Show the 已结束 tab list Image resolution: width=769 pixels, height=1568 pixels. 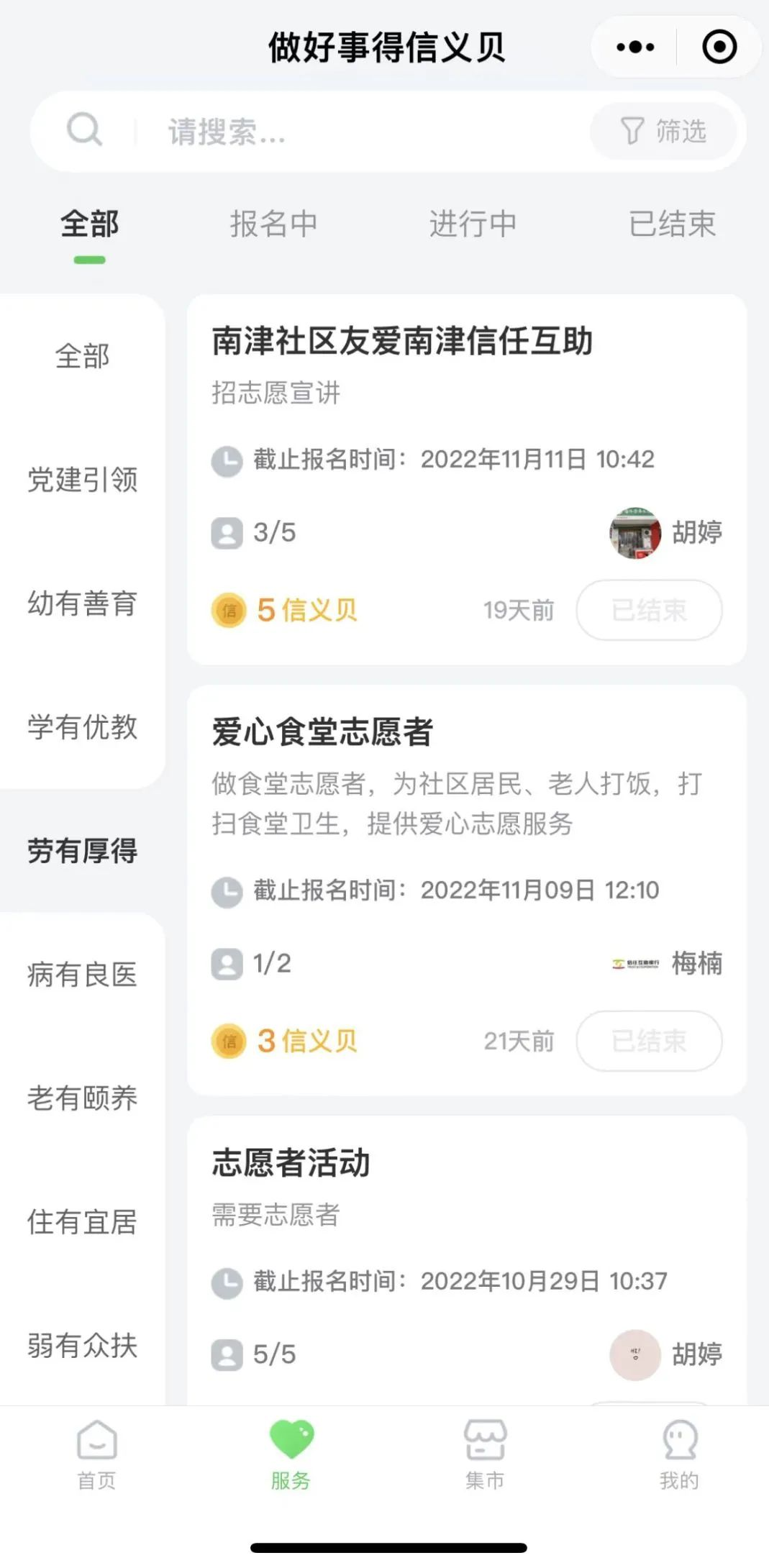click(672, 224)
